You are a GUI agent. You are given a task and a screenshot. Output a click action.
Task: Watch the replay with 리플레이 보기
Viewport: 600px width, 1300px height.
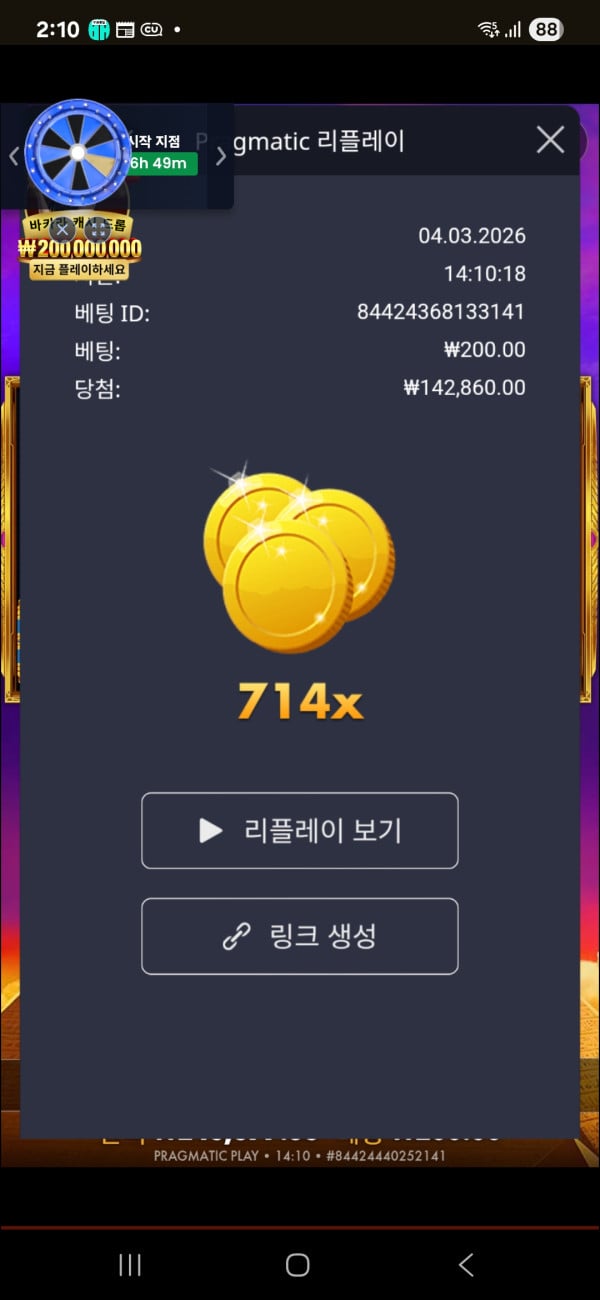[x=300, y=831]
